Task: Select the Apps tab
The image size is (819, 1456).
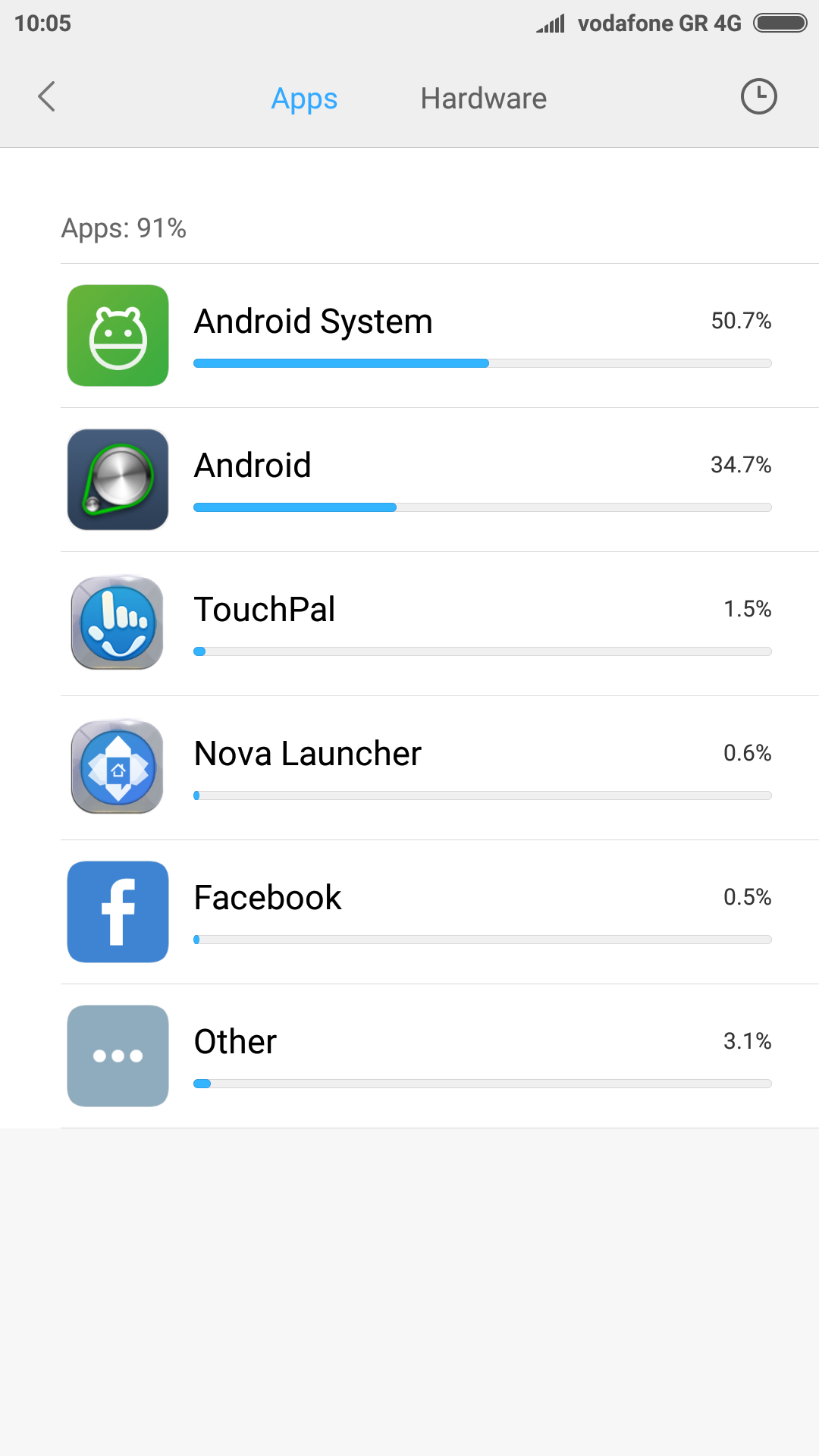Action: 304,99
